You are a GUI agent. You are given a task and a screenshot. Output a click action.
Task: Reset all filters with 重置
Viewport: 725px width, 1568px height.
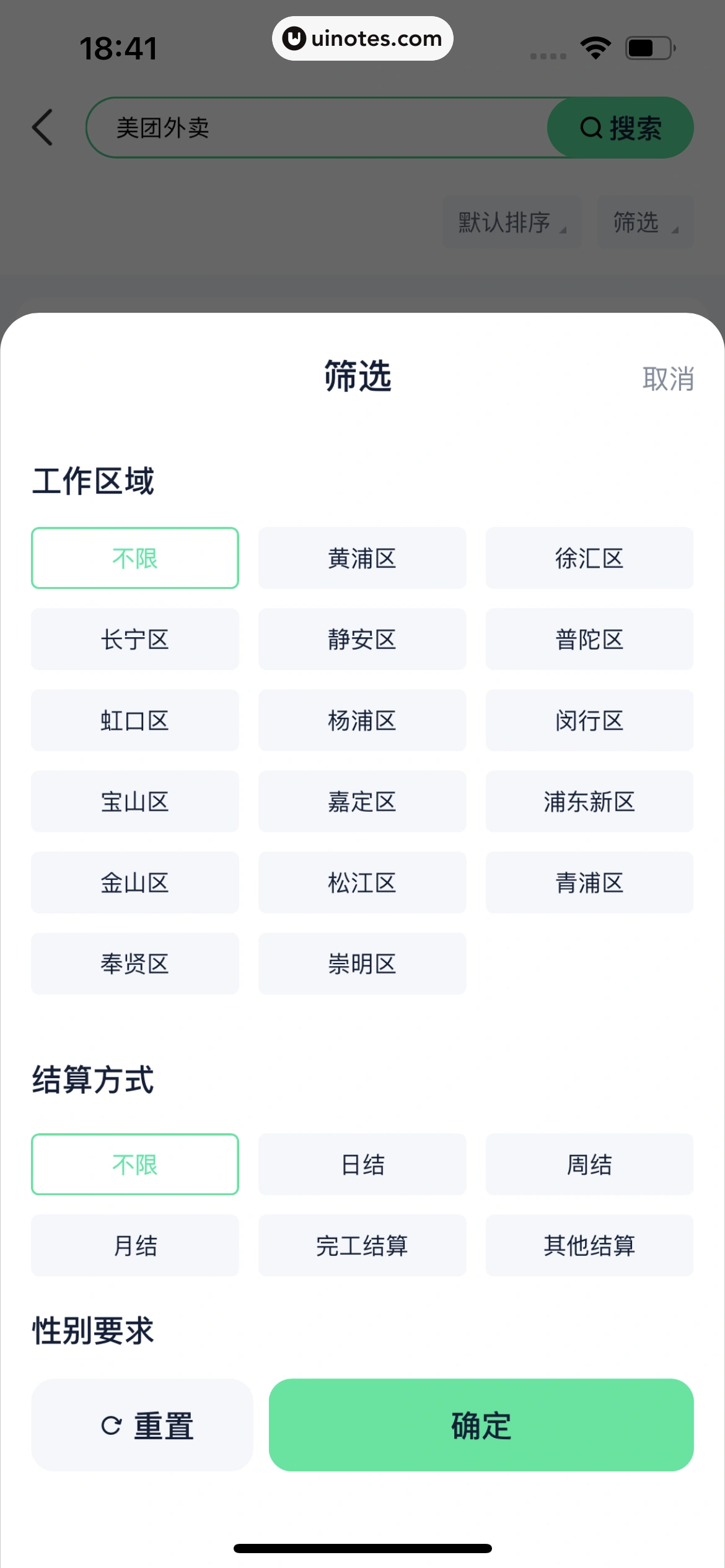(143, 1425)
